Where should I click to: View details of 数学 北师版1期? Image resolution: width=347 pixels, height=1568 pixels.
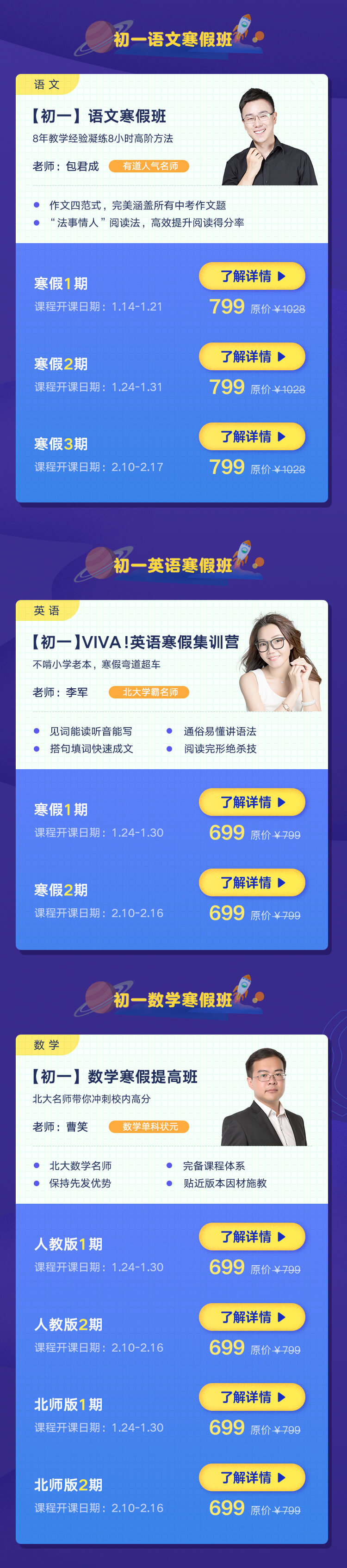[251, 1397]
